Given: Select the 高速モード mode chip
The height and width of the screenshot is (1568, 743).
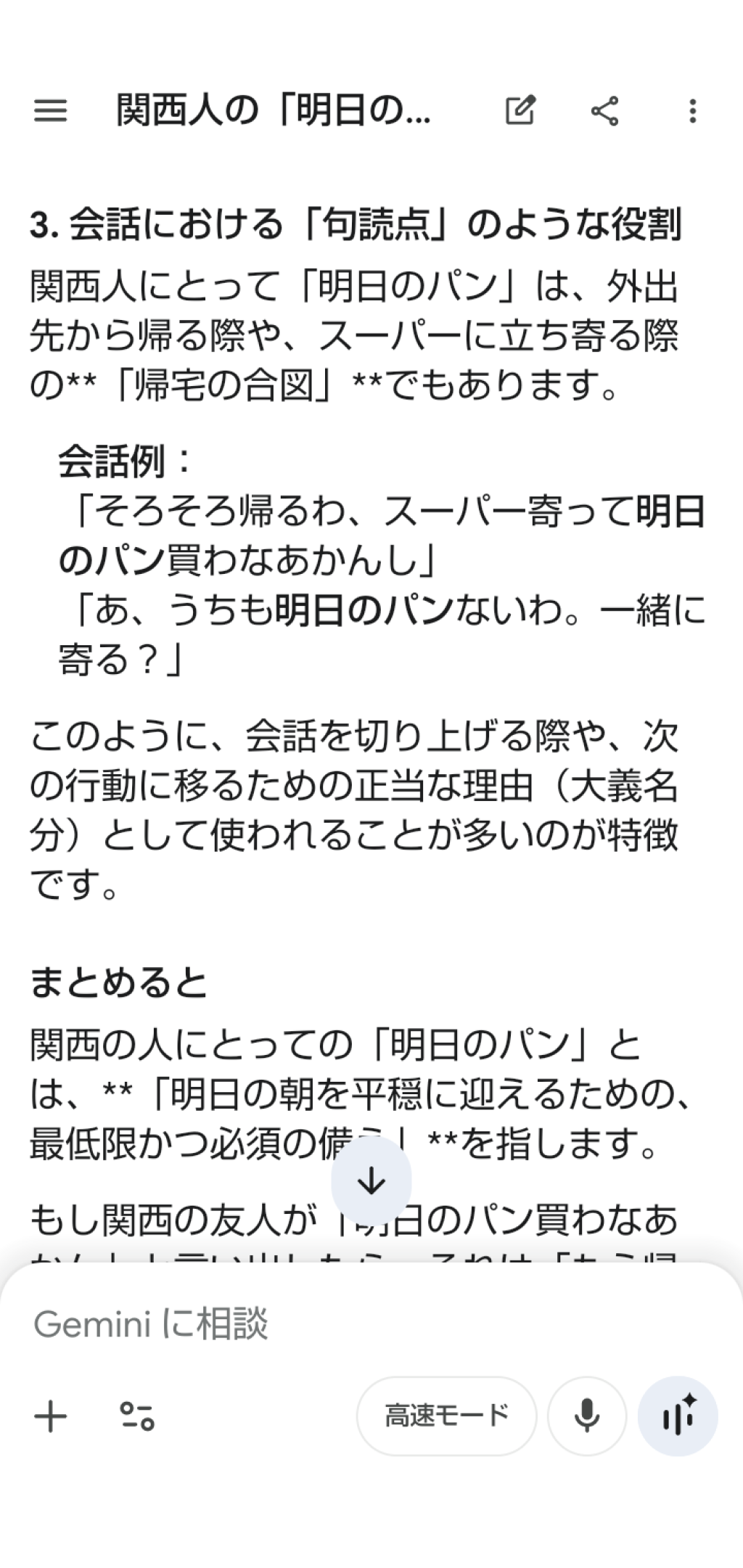Looking at the screenshot, I should click(446, 1416).
